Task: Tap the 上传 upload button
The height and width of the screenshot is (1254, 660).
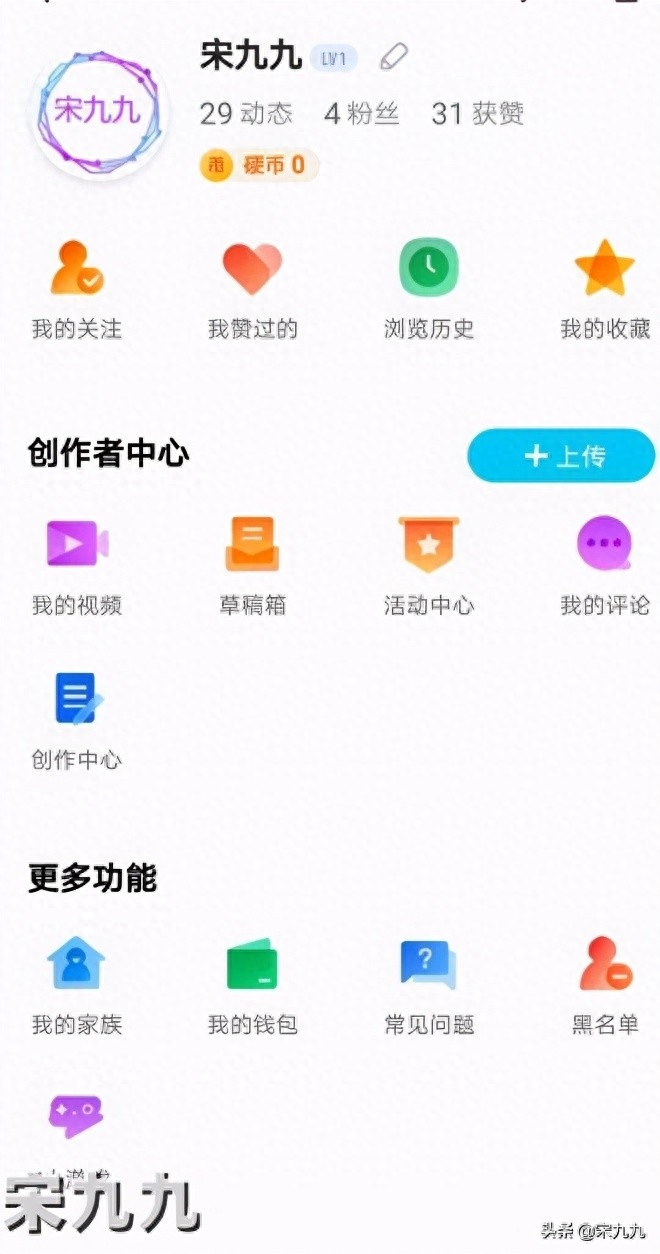Action: click(x=562, y=456)
